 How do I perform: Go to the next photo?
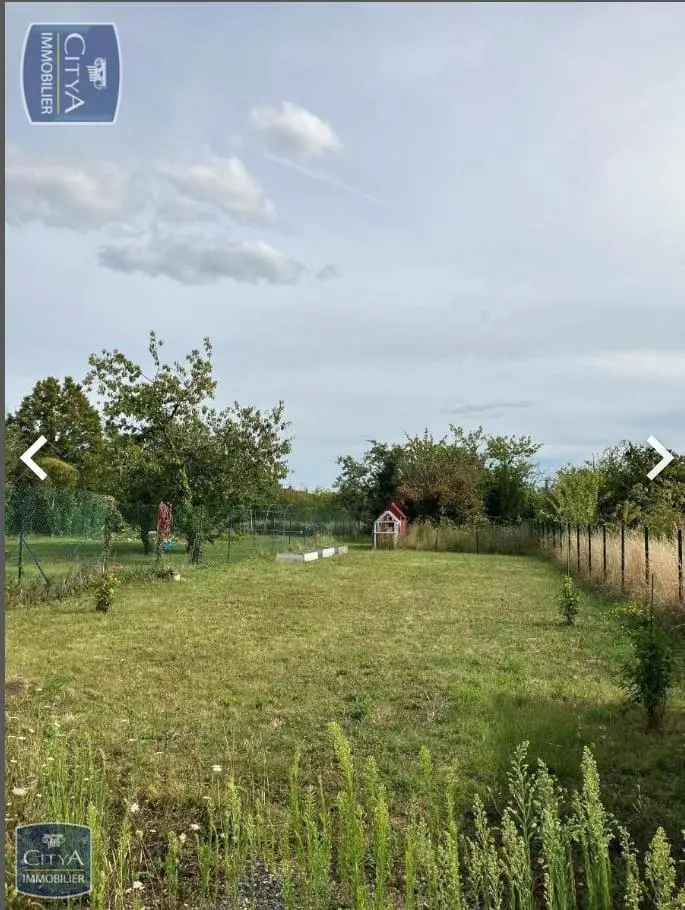[659, 457]
